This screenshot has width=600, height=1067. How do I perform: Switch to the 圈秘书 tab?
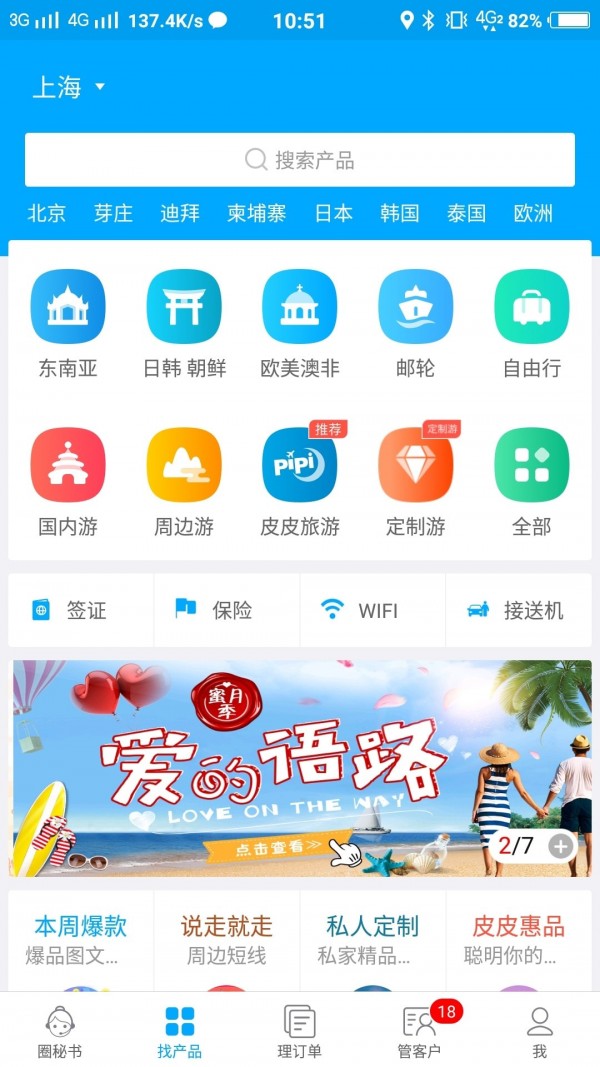[59, 1031]
